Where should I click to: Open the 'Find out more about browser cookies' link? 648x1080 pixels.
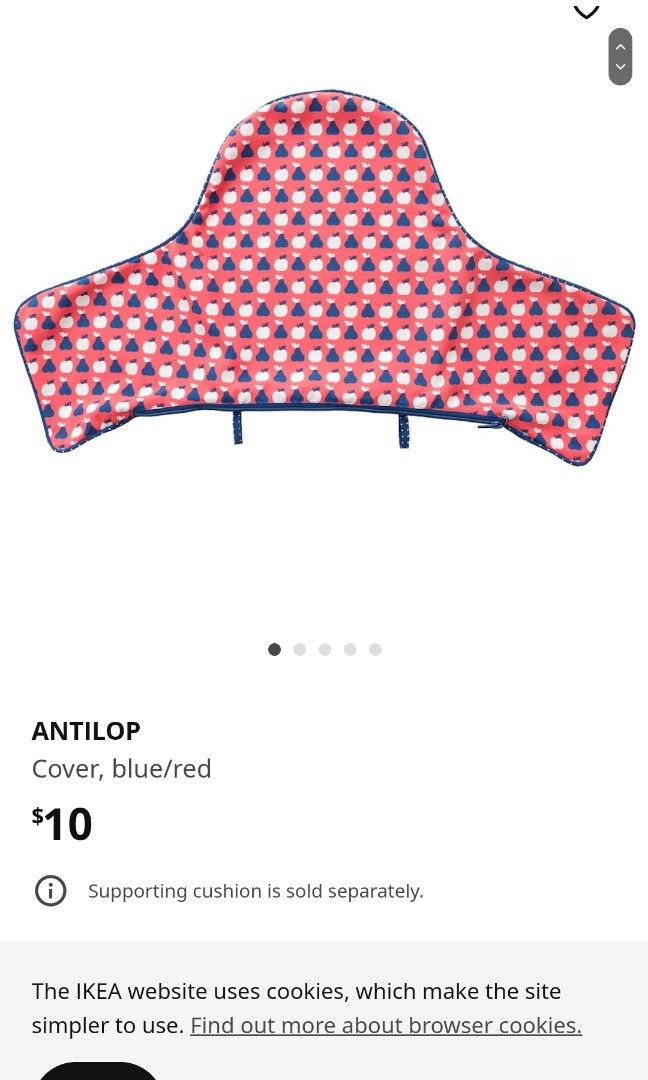[385, 1025]
